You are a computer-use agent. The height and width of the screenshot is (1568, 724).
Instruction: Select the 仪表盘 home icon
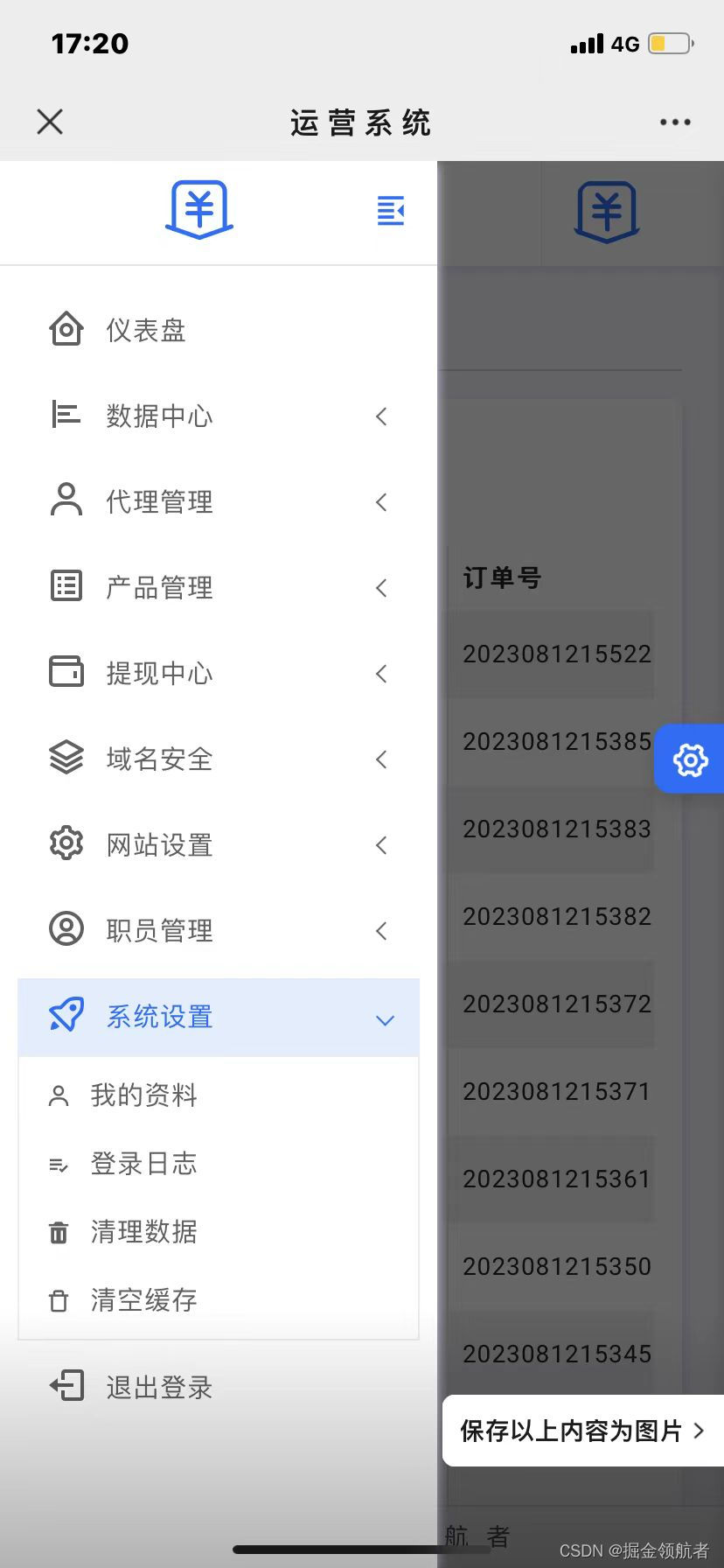(66, 329)
